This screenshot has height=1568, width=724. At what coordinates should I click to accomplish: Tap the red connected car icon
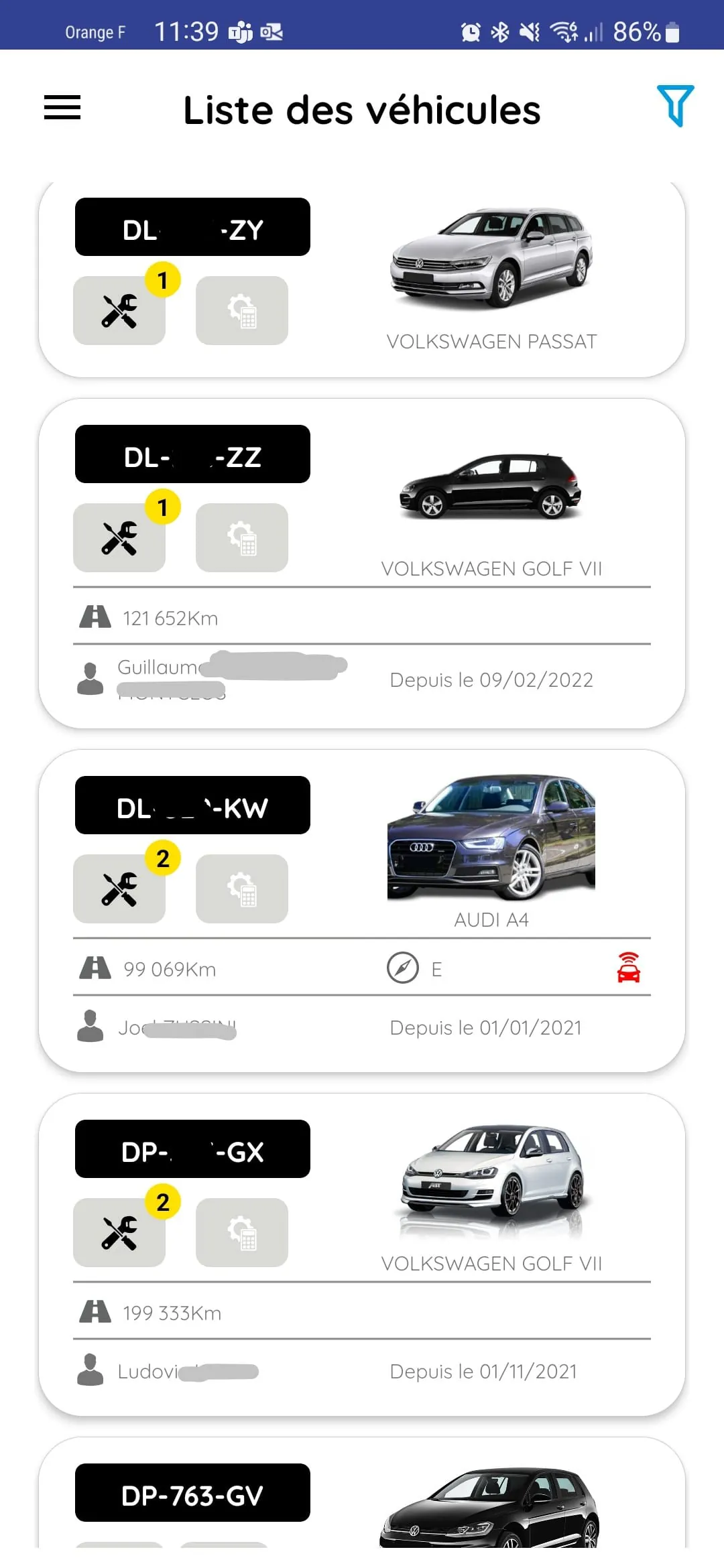[628, 968]
